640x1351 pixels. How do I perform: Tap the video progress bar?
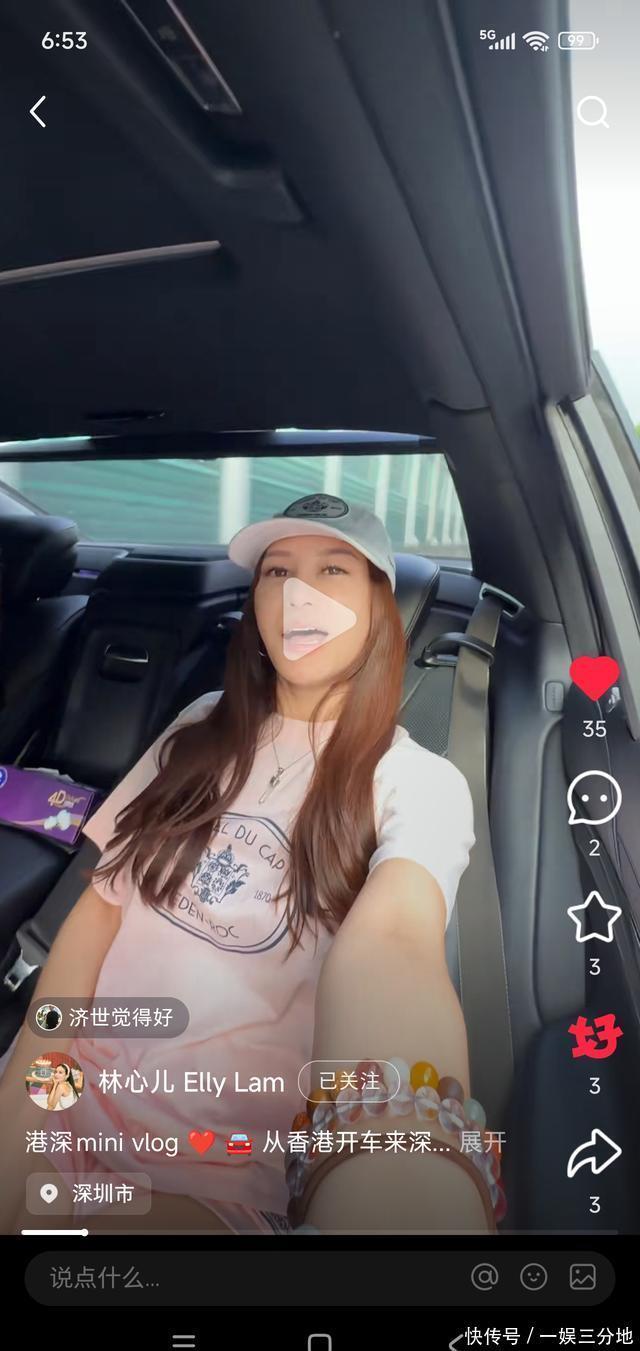[320, 1232]
